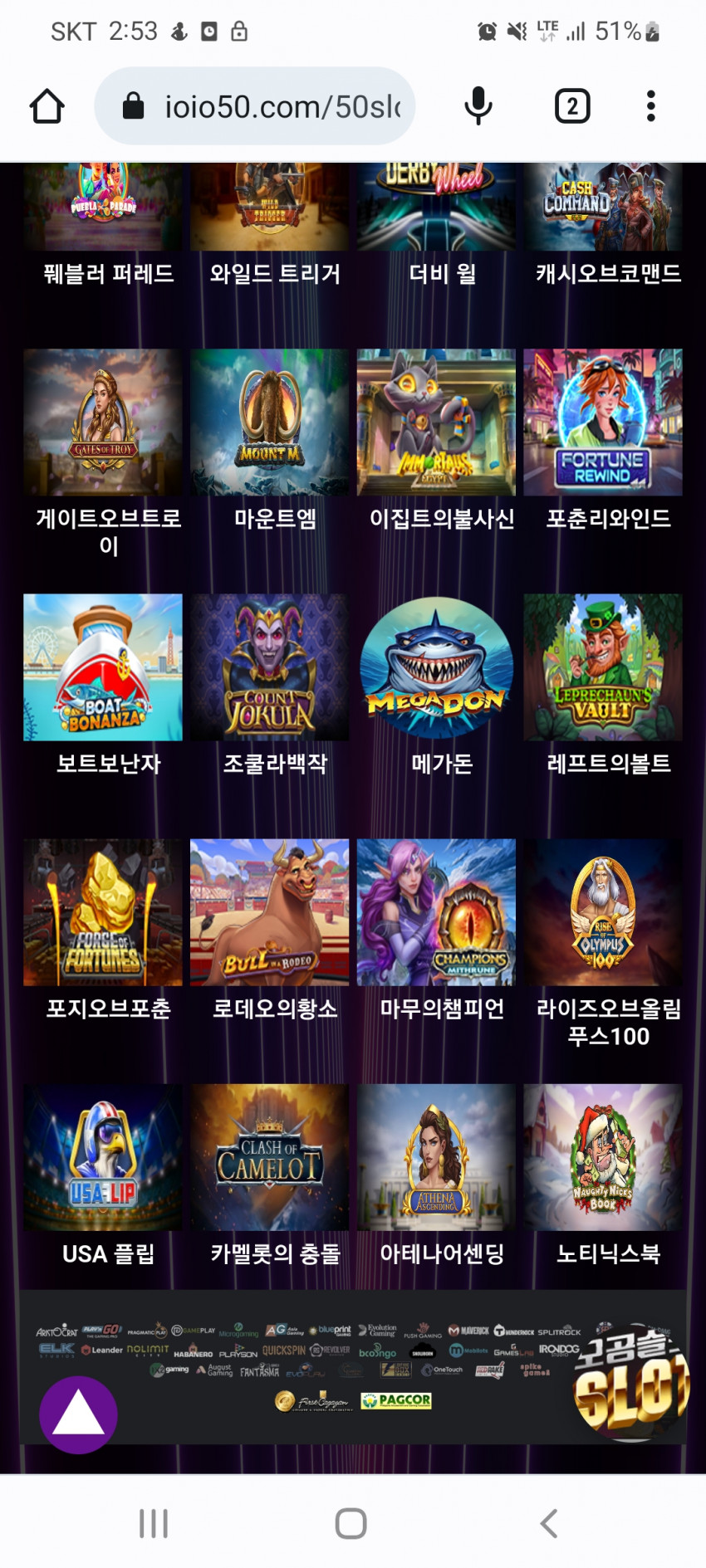The height and width of the screenshot is (1568, 706).
Task: Choose the 메가돈 shark game
Action: (436, 667)
